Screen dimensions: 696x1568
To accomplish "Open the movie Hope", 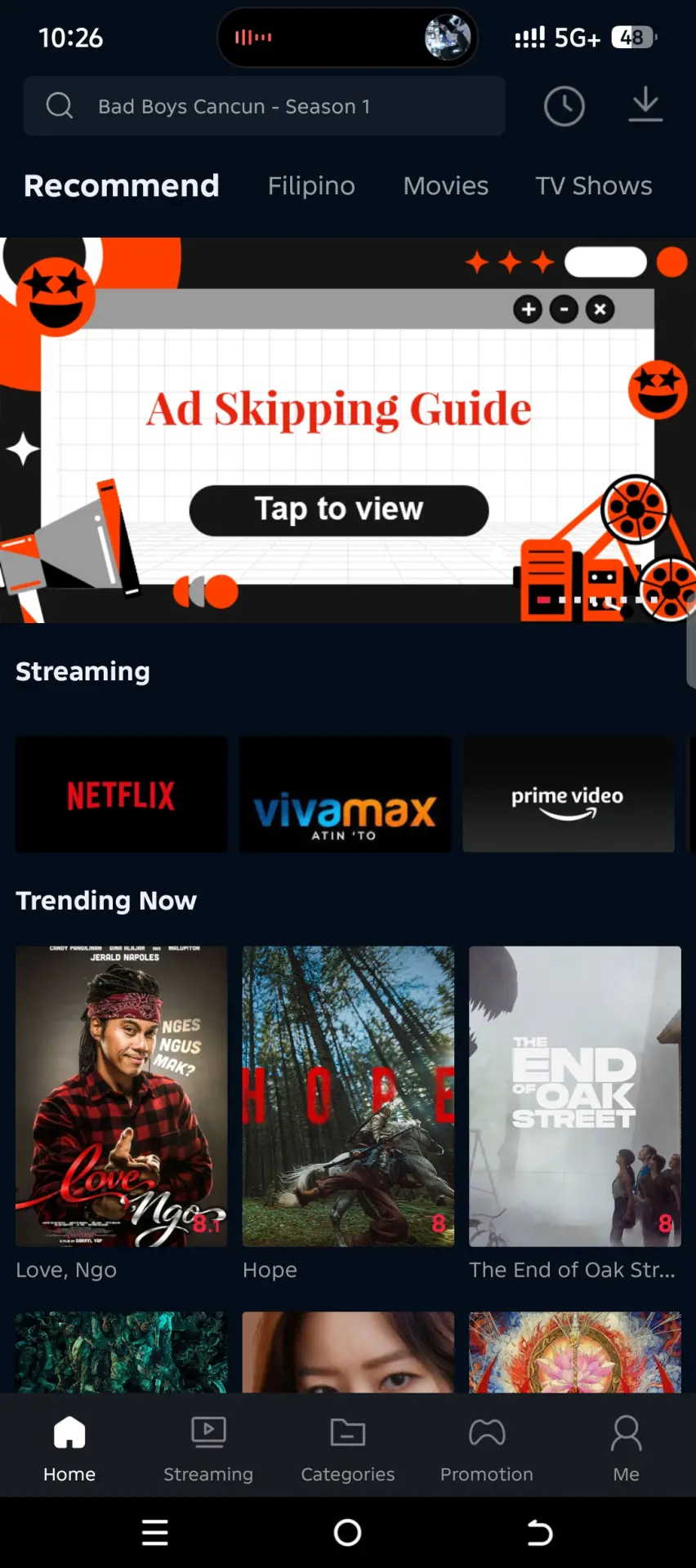I will 348,1097.
